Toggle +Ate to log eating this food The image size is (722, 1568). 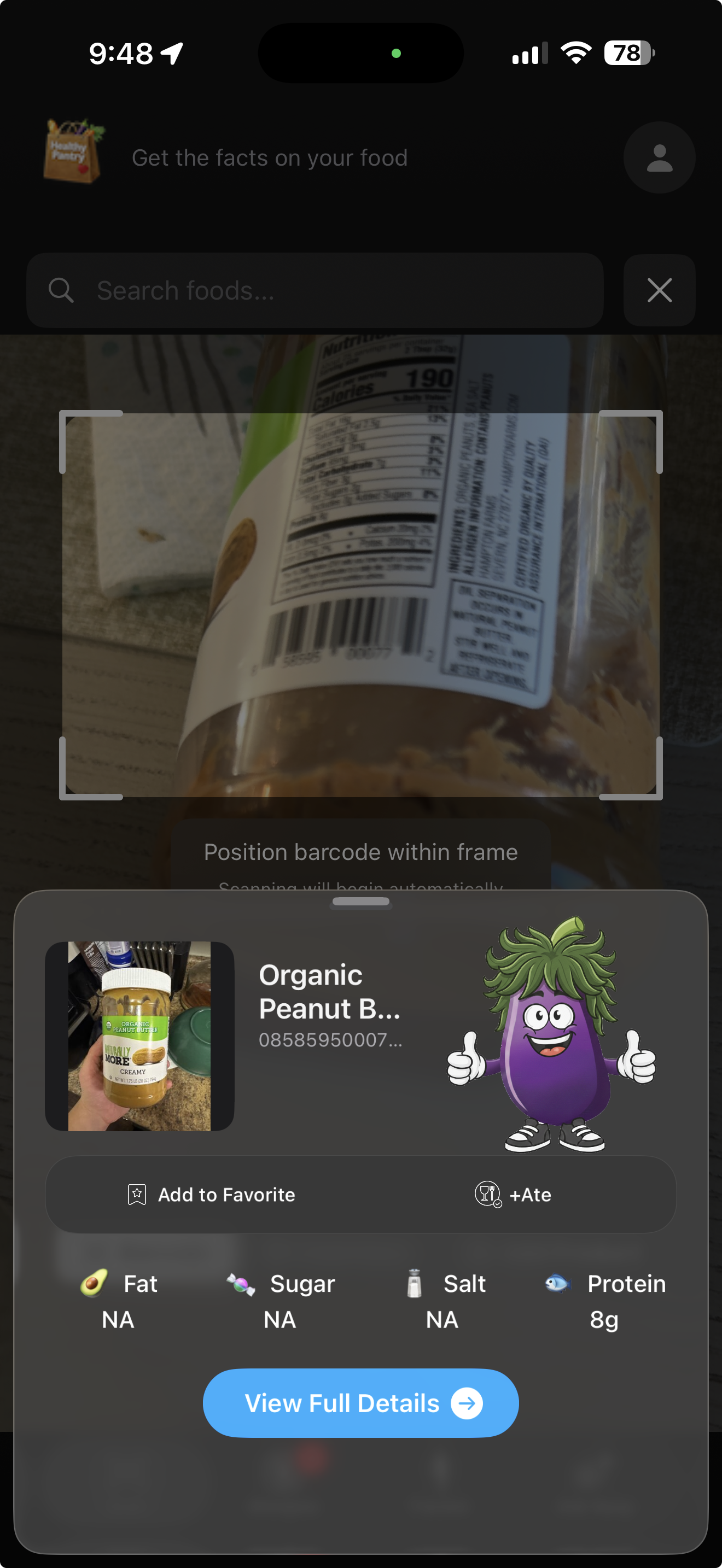click(513, 1194)
